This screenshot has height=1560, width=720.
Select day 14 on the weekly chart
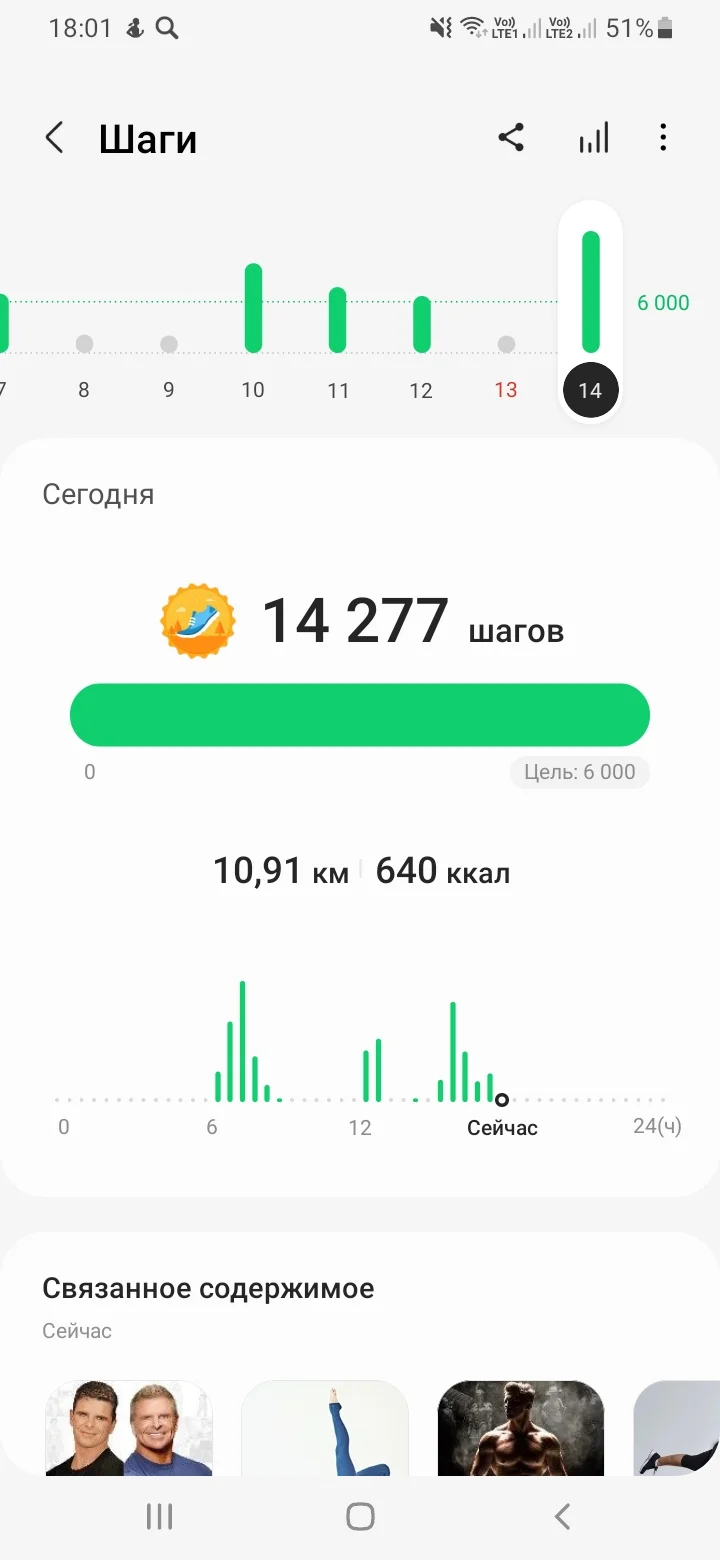pos(590,390)
